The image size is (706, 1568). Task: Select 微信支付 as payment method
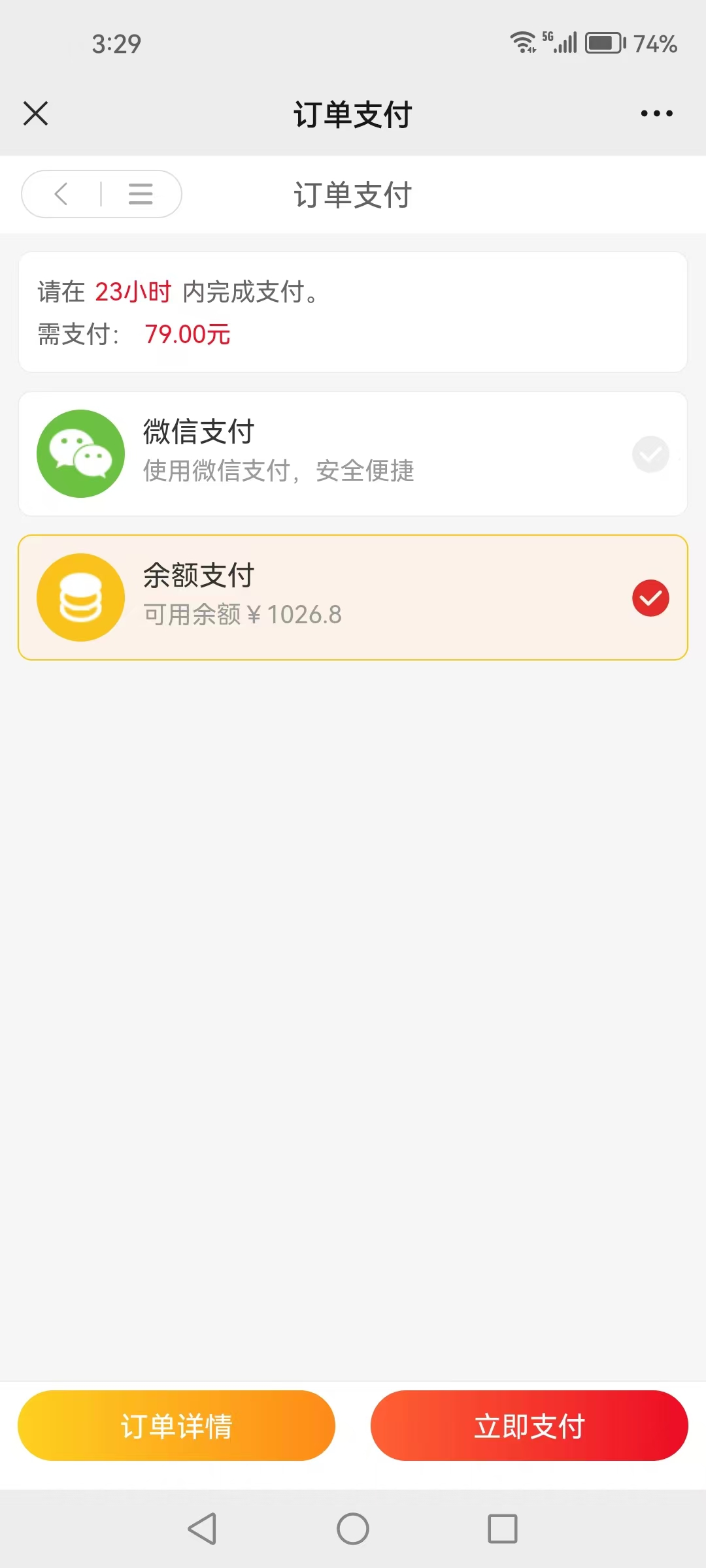(353, 453)
